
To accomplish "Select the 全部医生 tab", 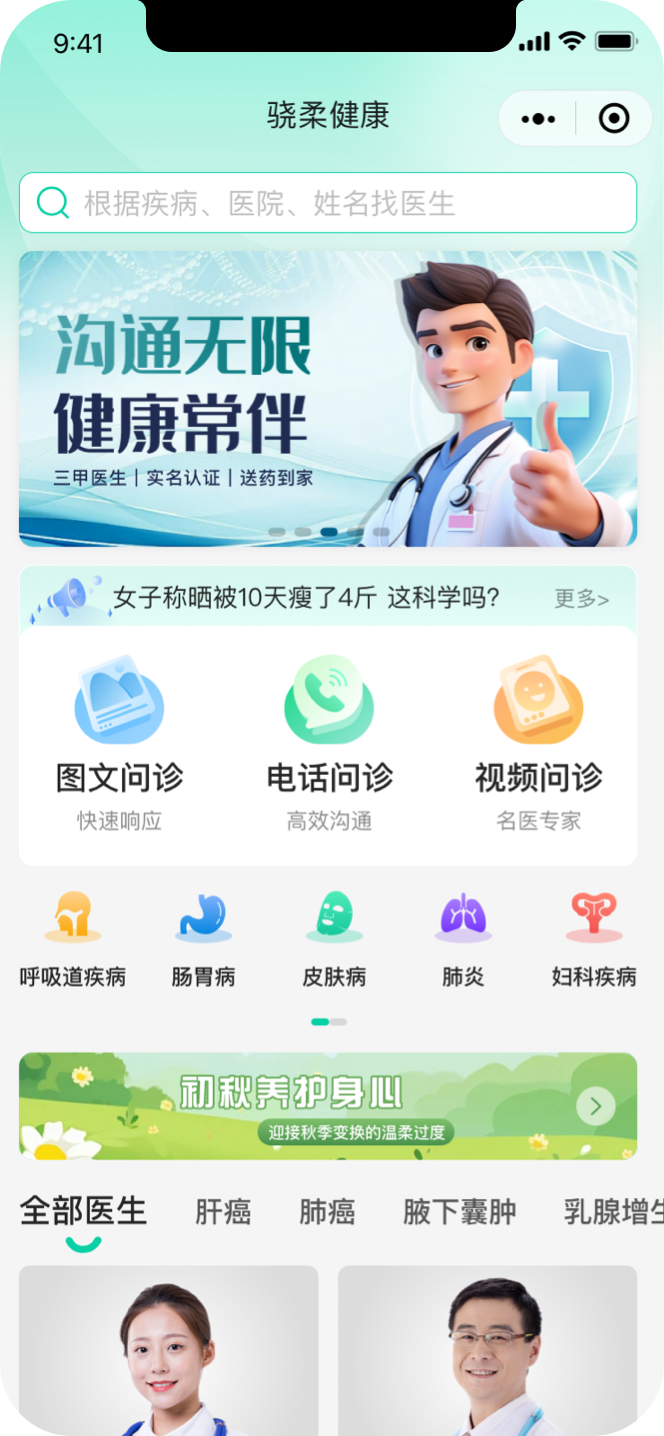I will (83, 1212).
